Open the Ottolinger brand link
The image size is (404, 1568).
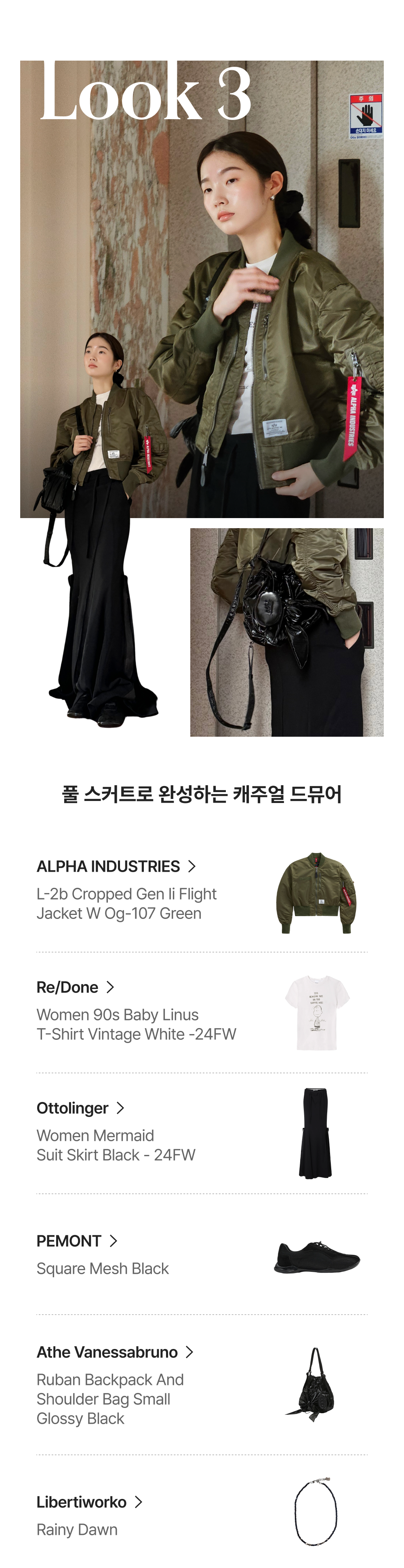[x=80, y=1108]
